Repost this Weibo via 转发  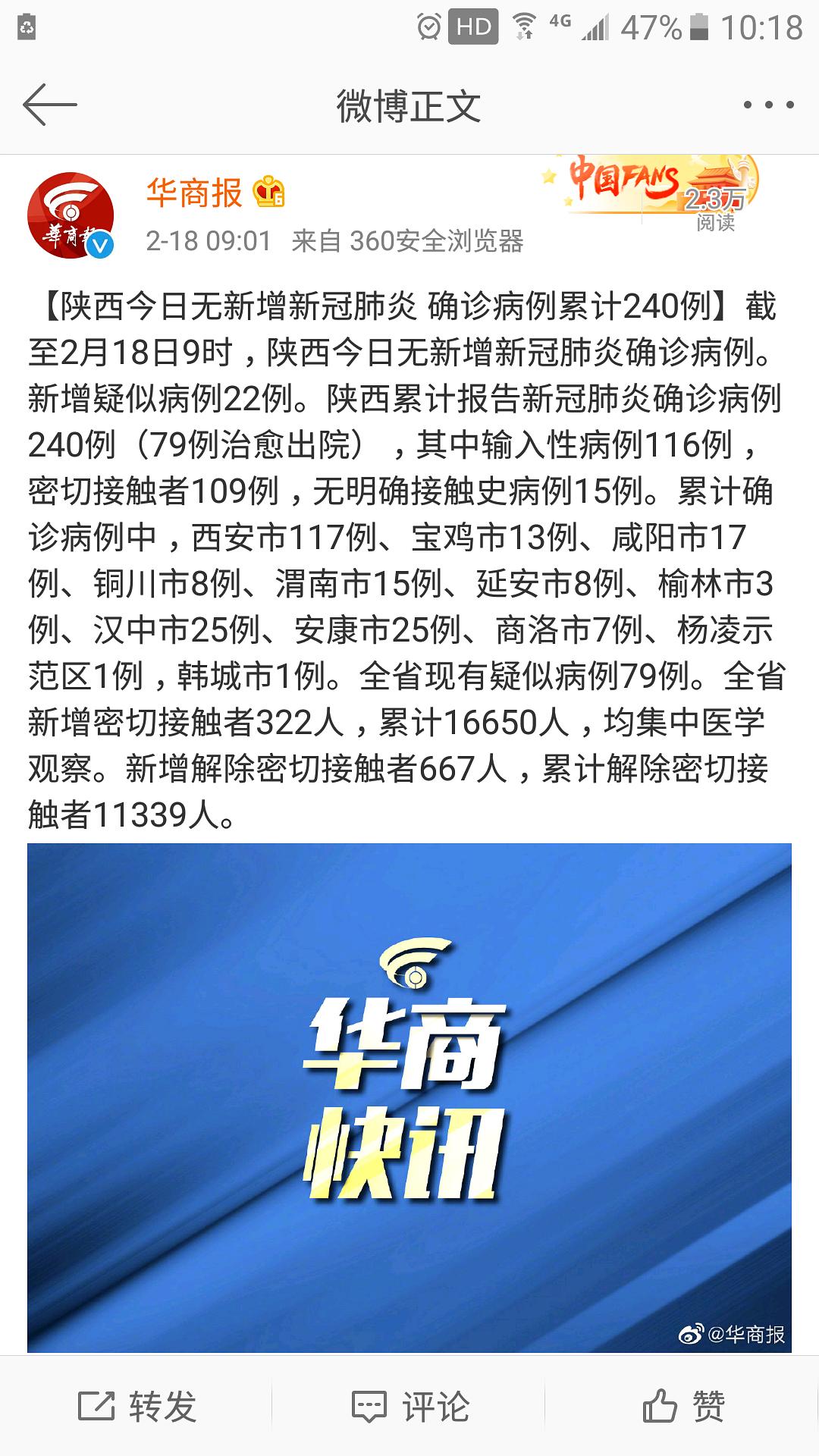pyautogui.click(x=137, y=1407)
